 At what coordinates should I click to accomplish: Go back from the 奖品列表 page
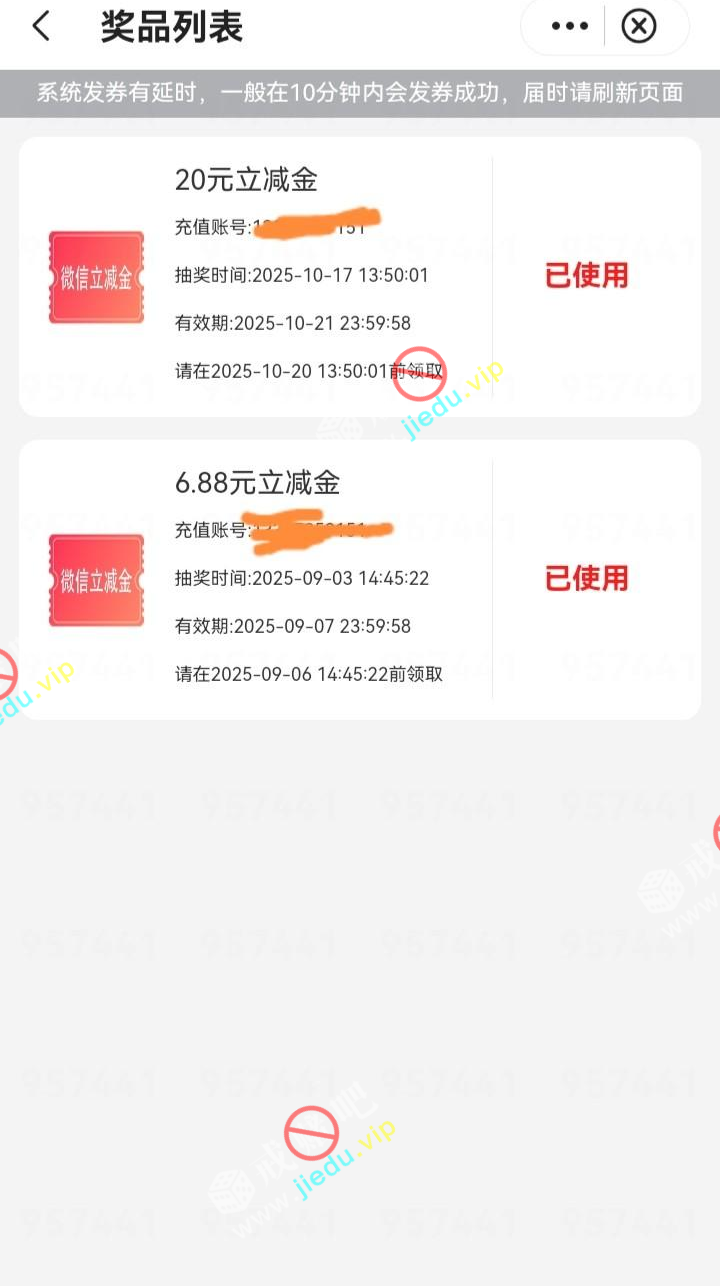(41, 27)
